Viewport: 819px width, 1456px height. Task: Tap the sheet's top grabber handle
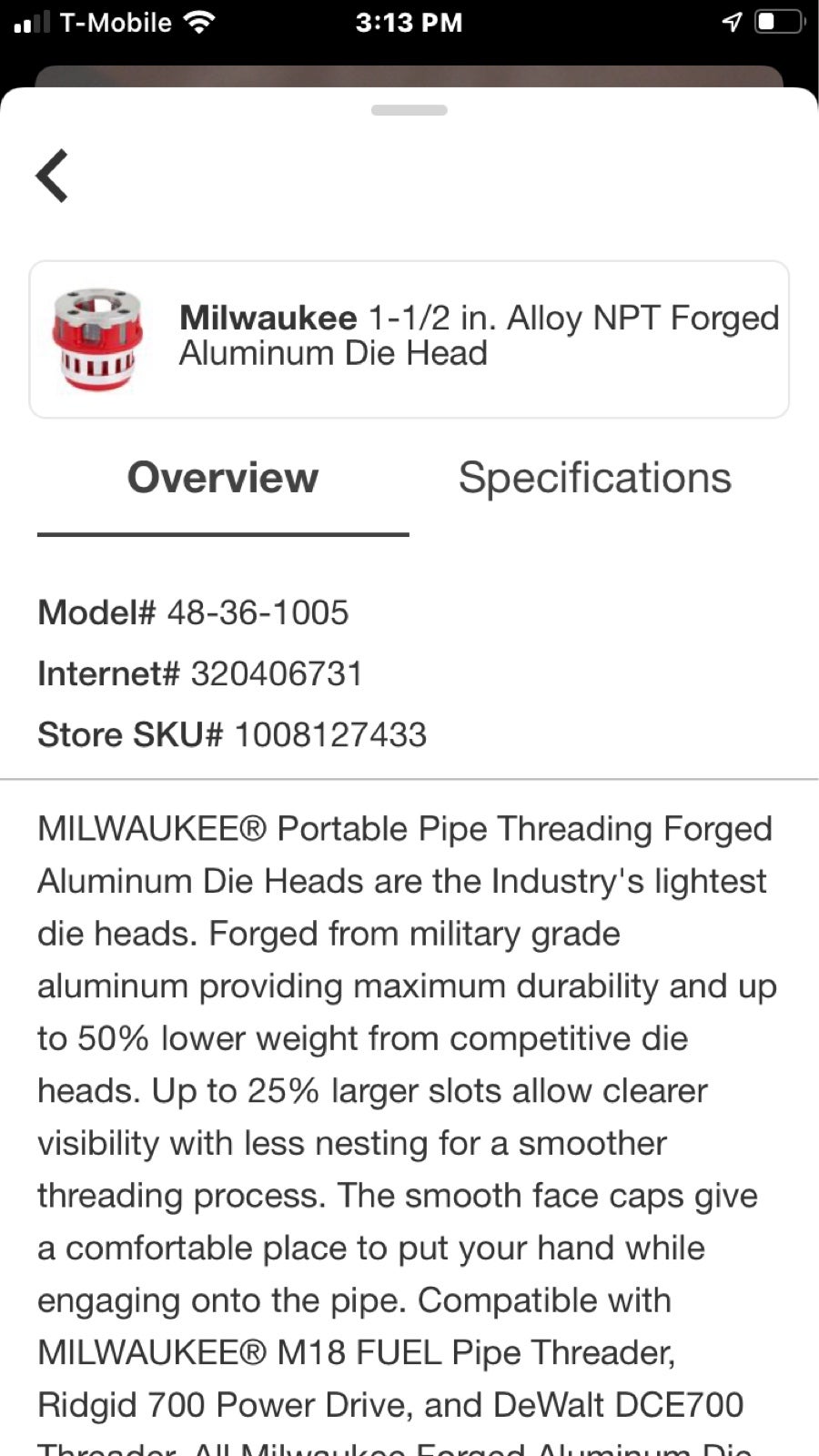click(x=409, y=110)
